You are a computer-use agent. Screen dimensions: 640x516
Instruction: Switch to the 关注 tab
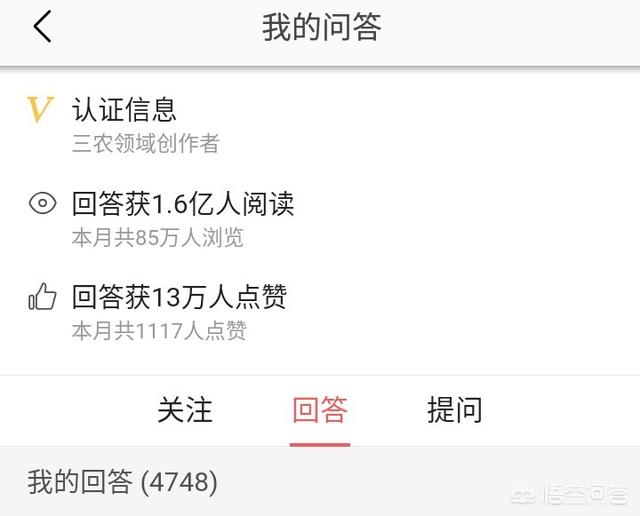click(x=185, y=410)
